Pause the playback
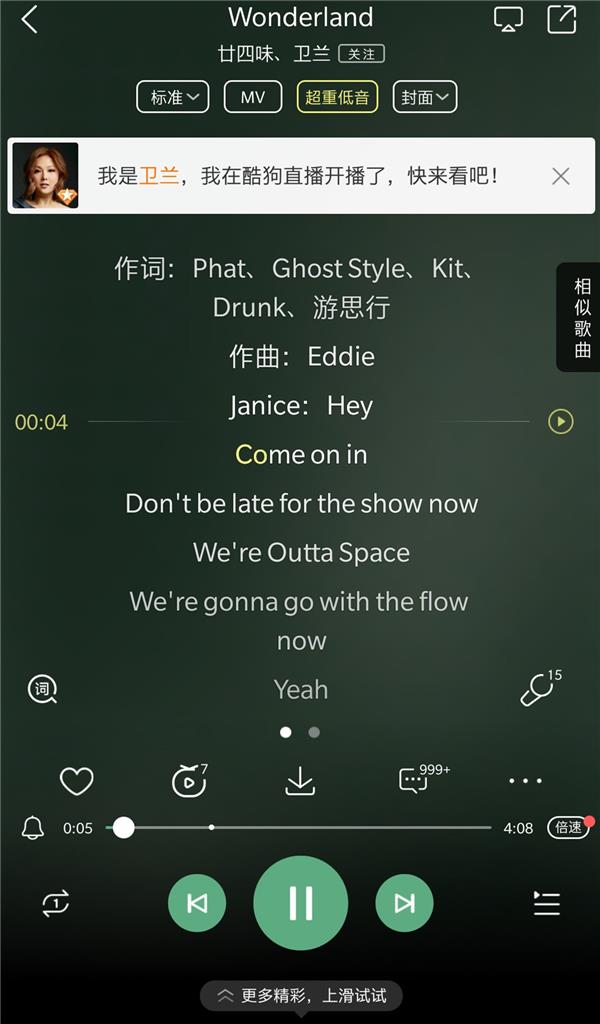Viewport: 600px width, 1024px height. click(300, 903)
